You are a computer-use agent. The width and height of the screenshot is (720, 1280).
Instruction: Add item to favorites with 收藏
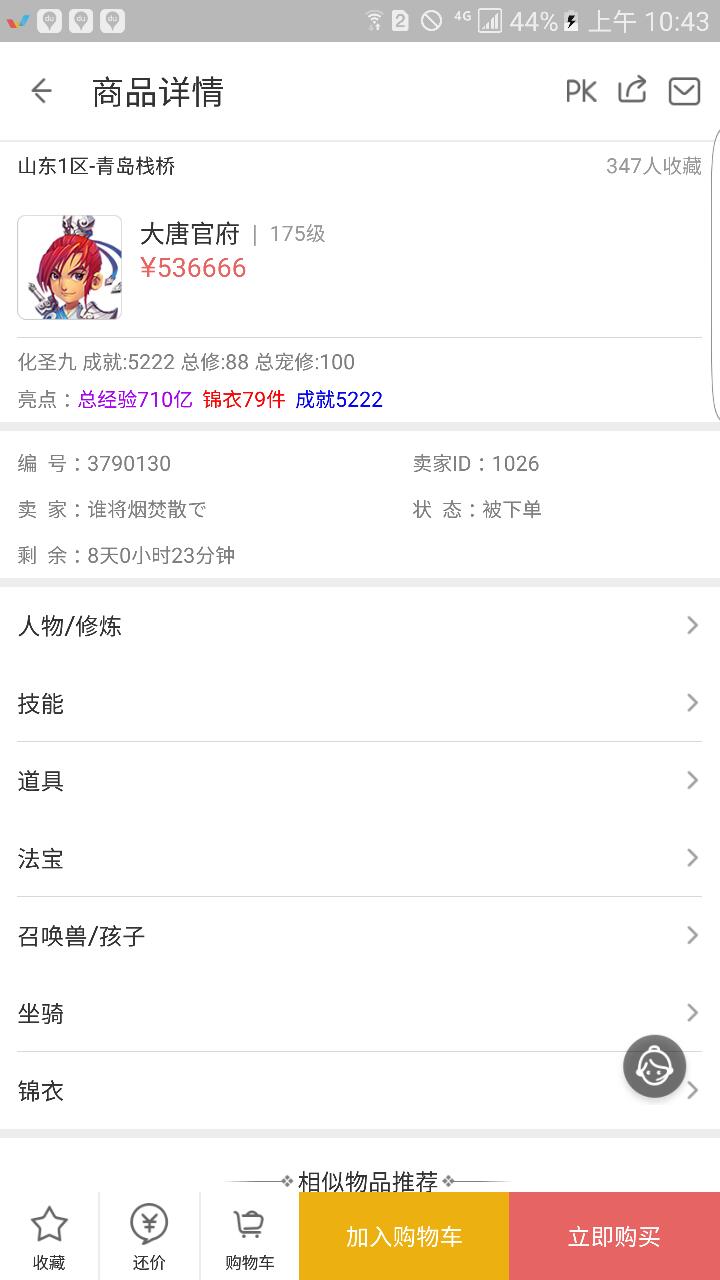pyautogui.click(x=49, y=1238)
